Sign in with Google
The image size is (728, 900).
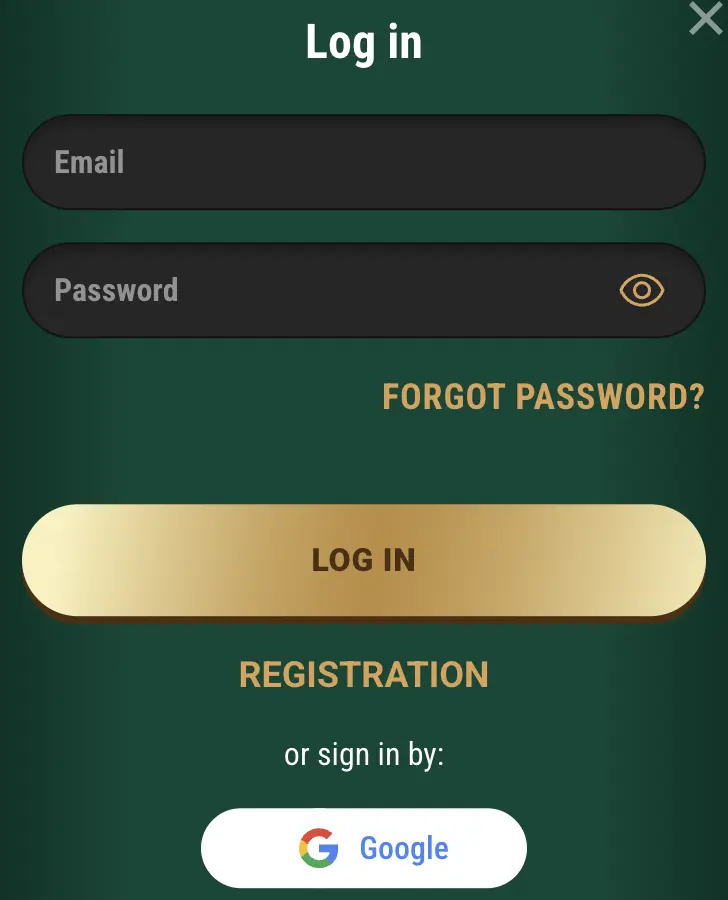363,848
